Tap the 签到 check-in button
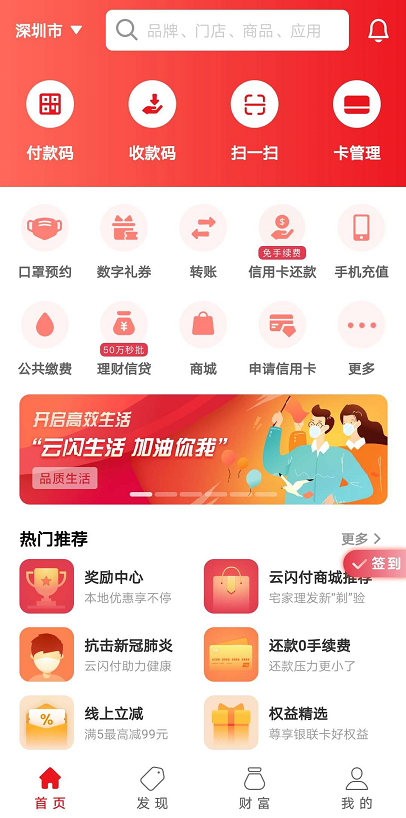The image size is (406, 818). pos(376,563)
